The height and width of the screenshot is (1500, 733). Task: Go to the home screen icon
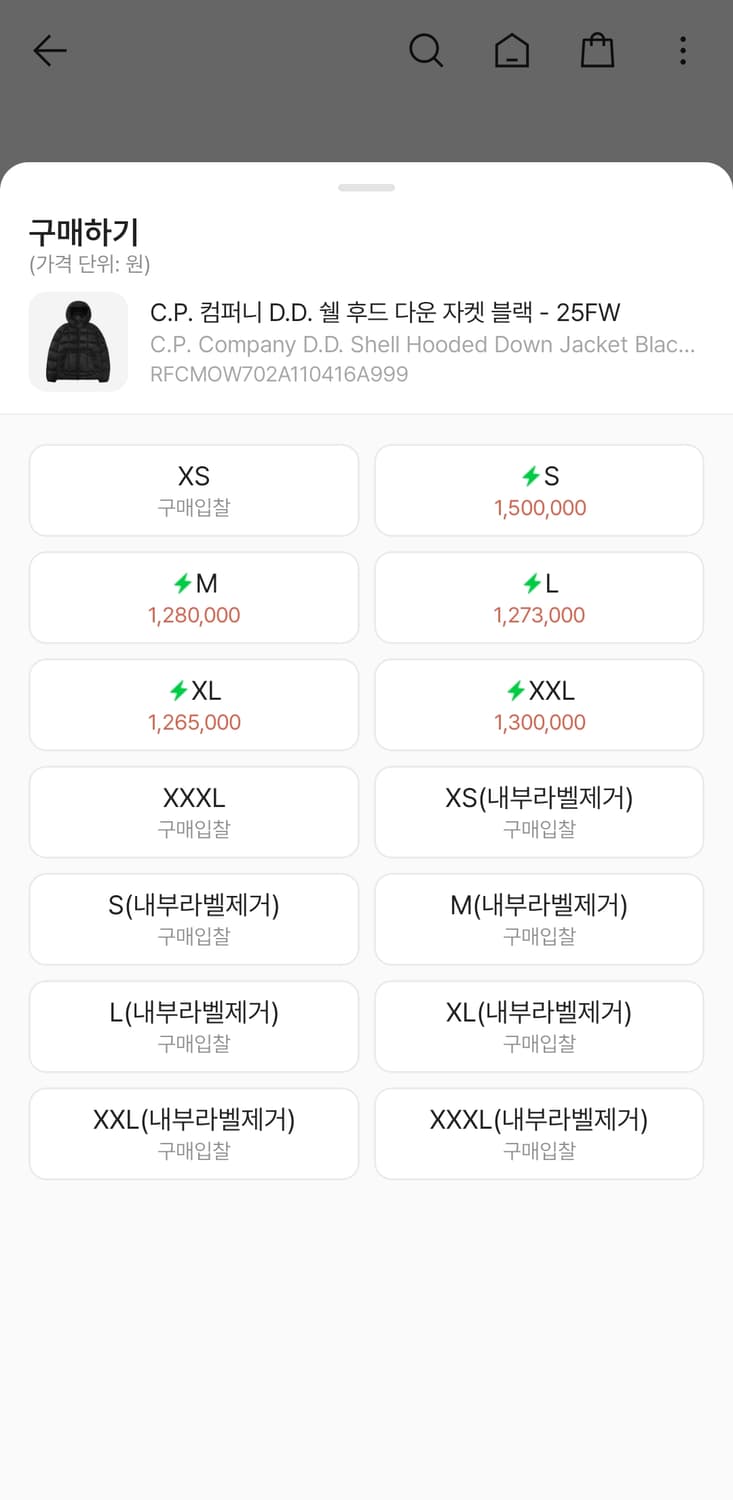512,50
